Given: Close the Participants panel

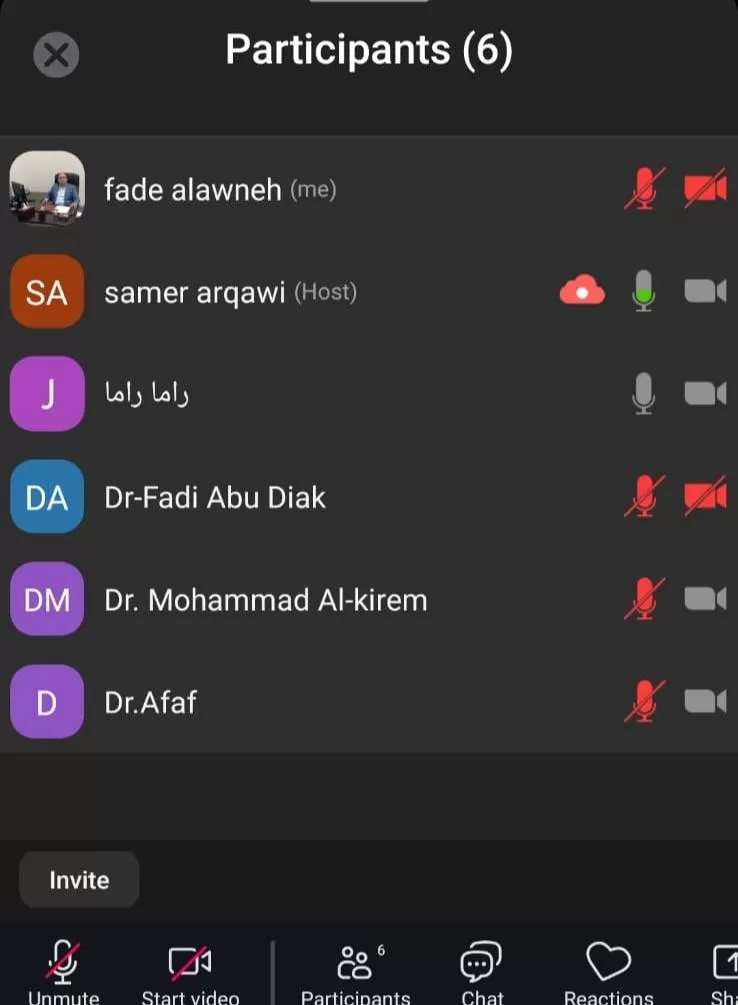Looking at the screenshot, I should [x=56, y=54].
